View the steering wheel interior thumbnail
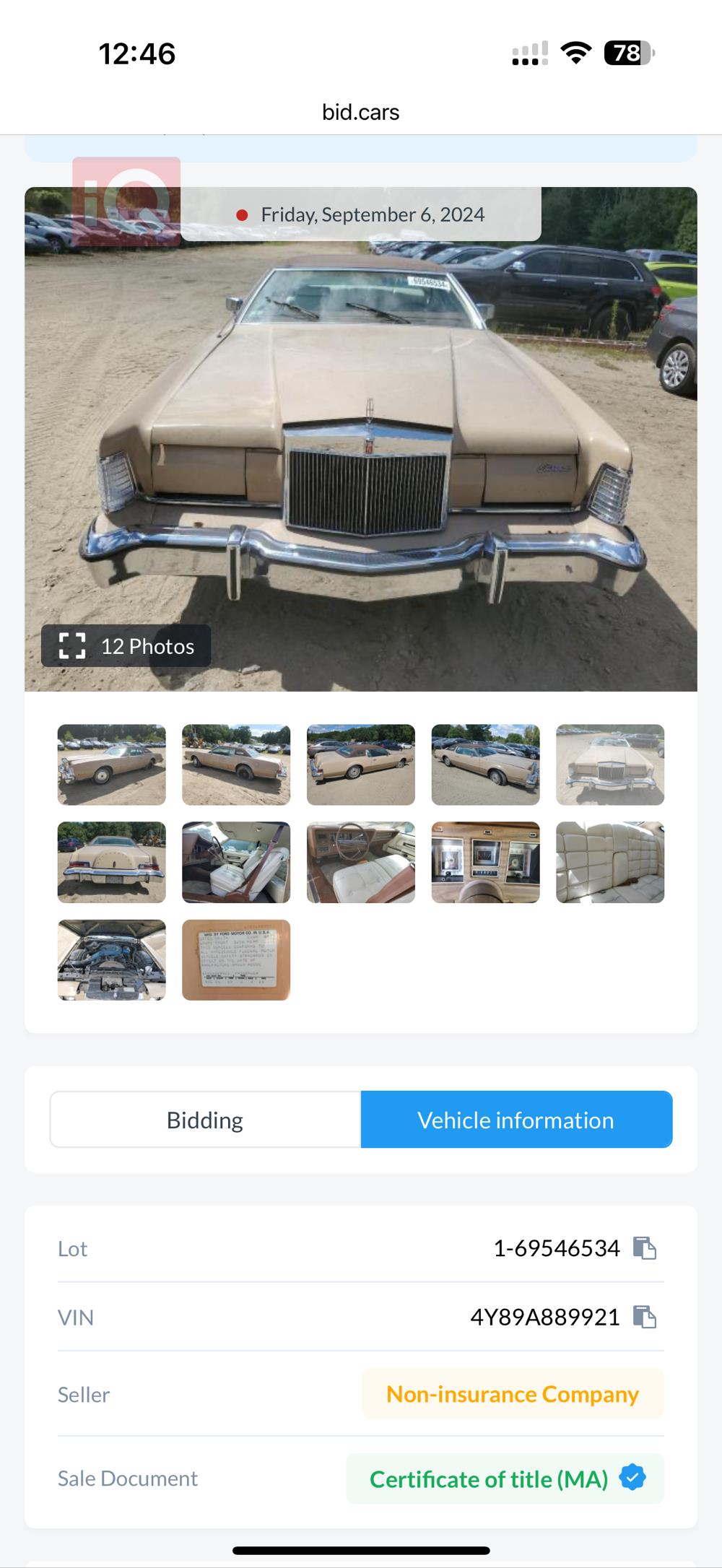 tap(361, 862)
